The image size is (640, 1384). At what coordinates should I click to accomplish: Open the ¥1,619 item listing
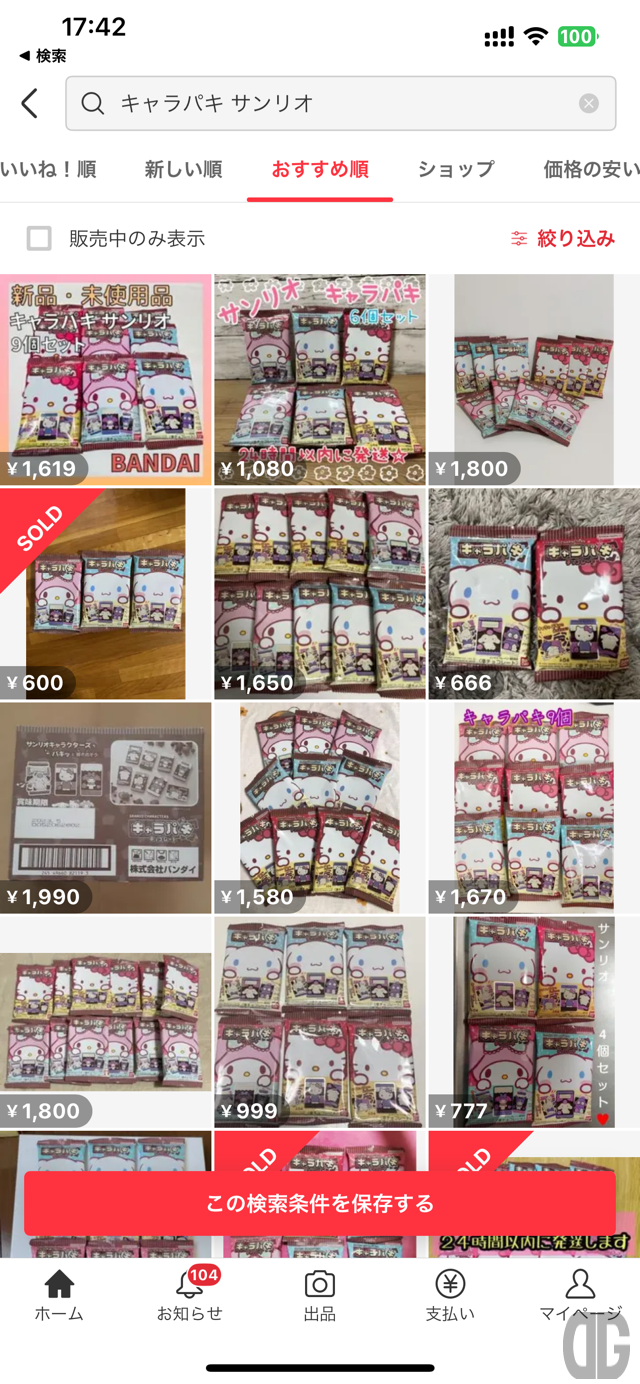click(x=106, y=380)
